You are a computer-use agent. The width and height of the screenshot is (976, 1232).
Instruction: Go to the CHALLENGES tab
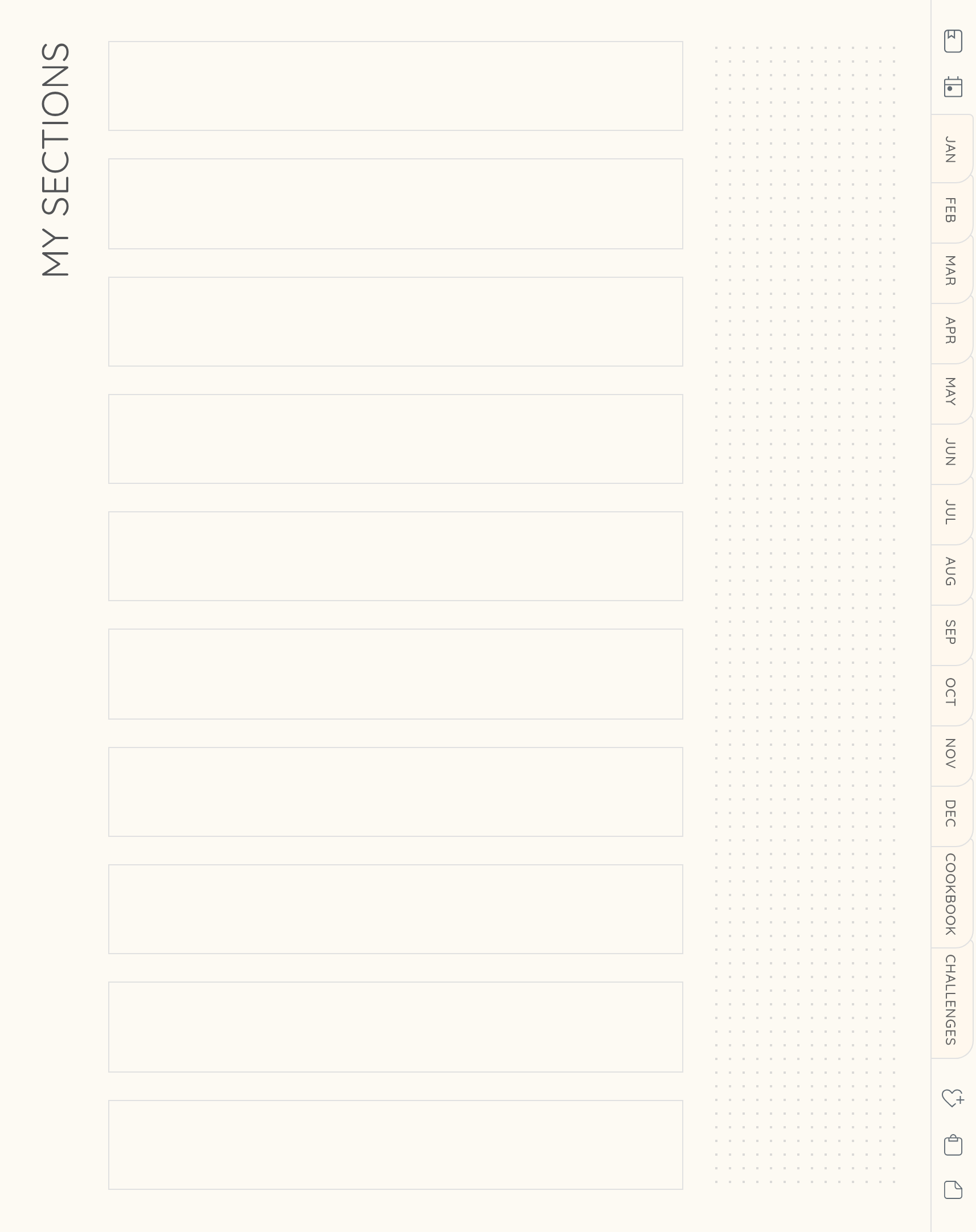tap(950, 1000)
